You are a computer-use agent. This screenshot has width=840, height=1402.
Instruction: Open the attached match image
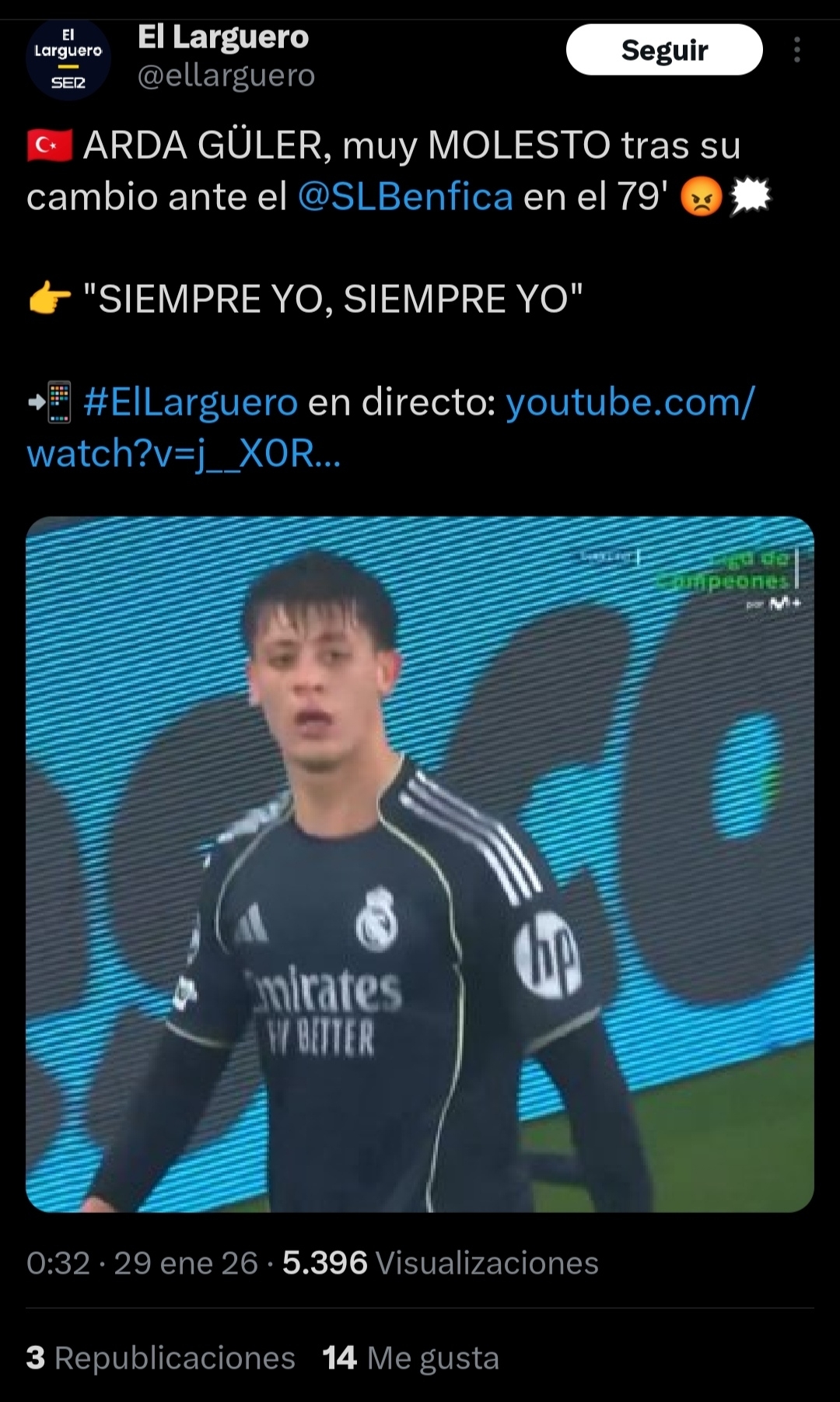click(x=420, y=864)
